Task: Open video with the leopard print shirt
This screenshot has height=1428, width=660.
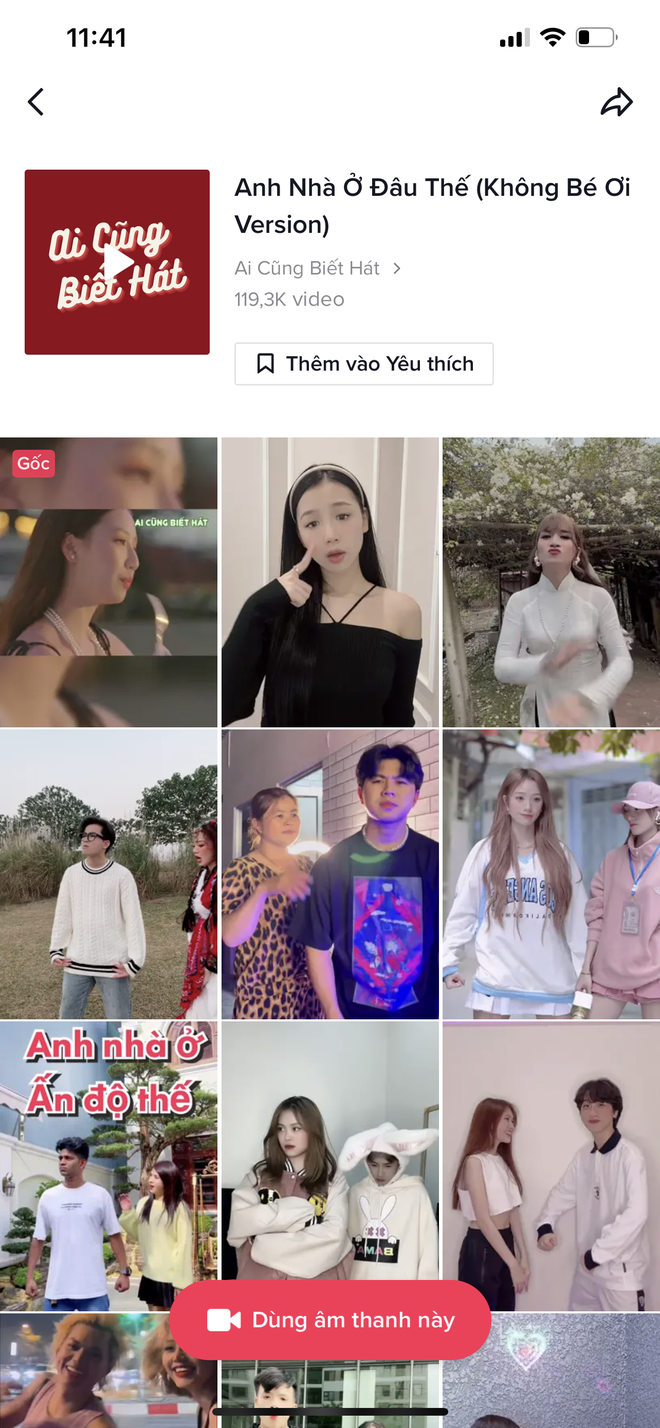Action: (x=330, y=874)
